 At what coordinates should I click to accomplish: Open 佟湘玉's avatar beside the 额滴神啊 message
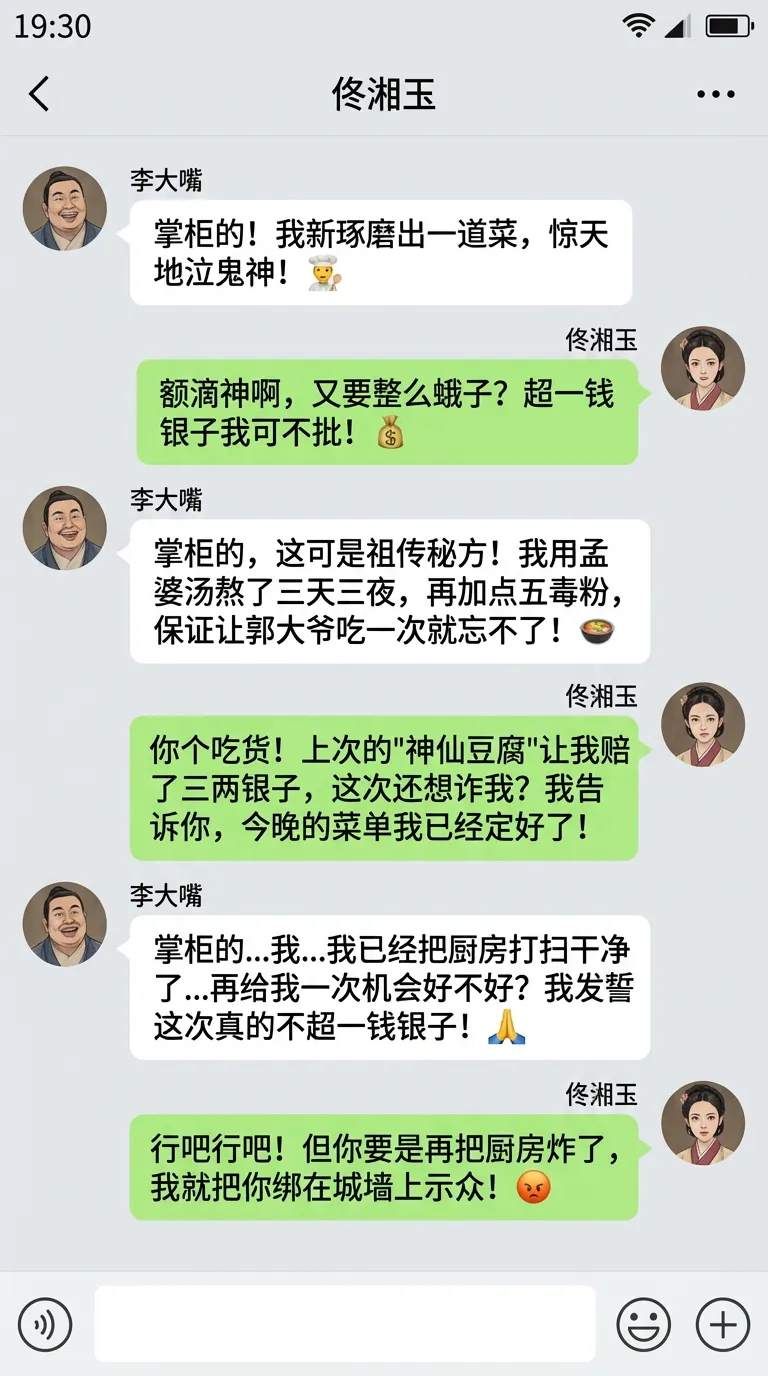(x=703, y=368)
